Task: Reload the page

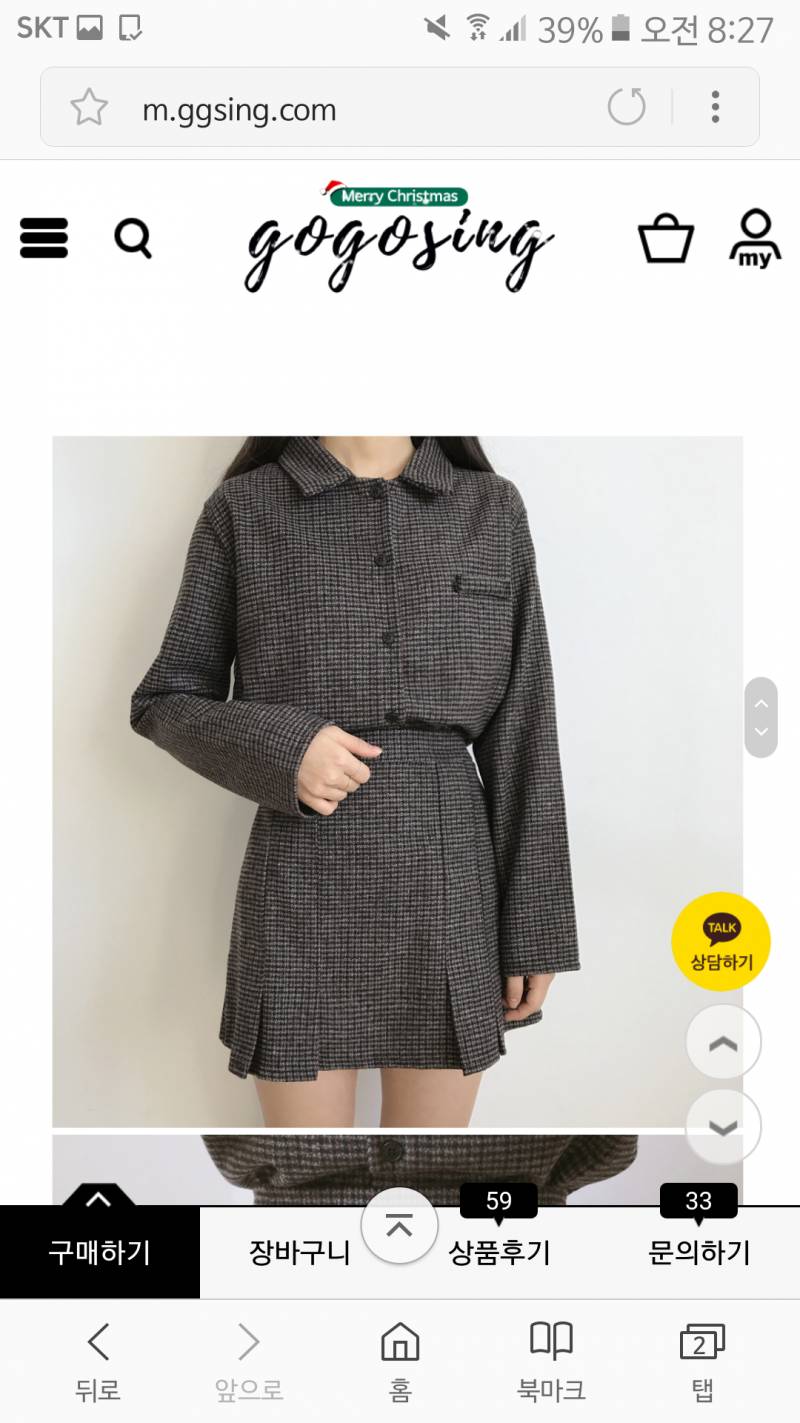Action: tap(627, 107)
